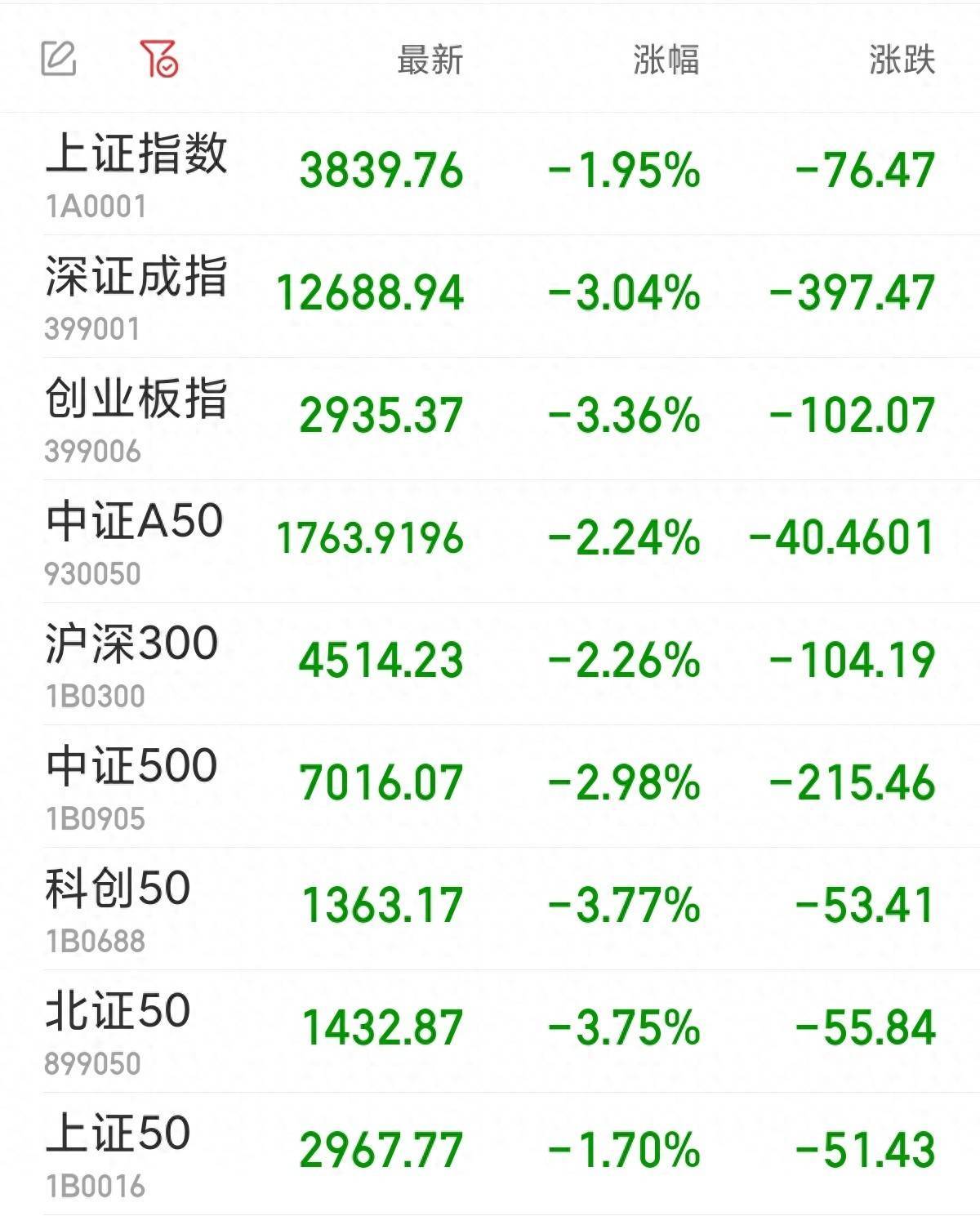Sort the list by 涨跌 column
The height and width of the screenshot is (1225, 980).
tap(902, 60)
